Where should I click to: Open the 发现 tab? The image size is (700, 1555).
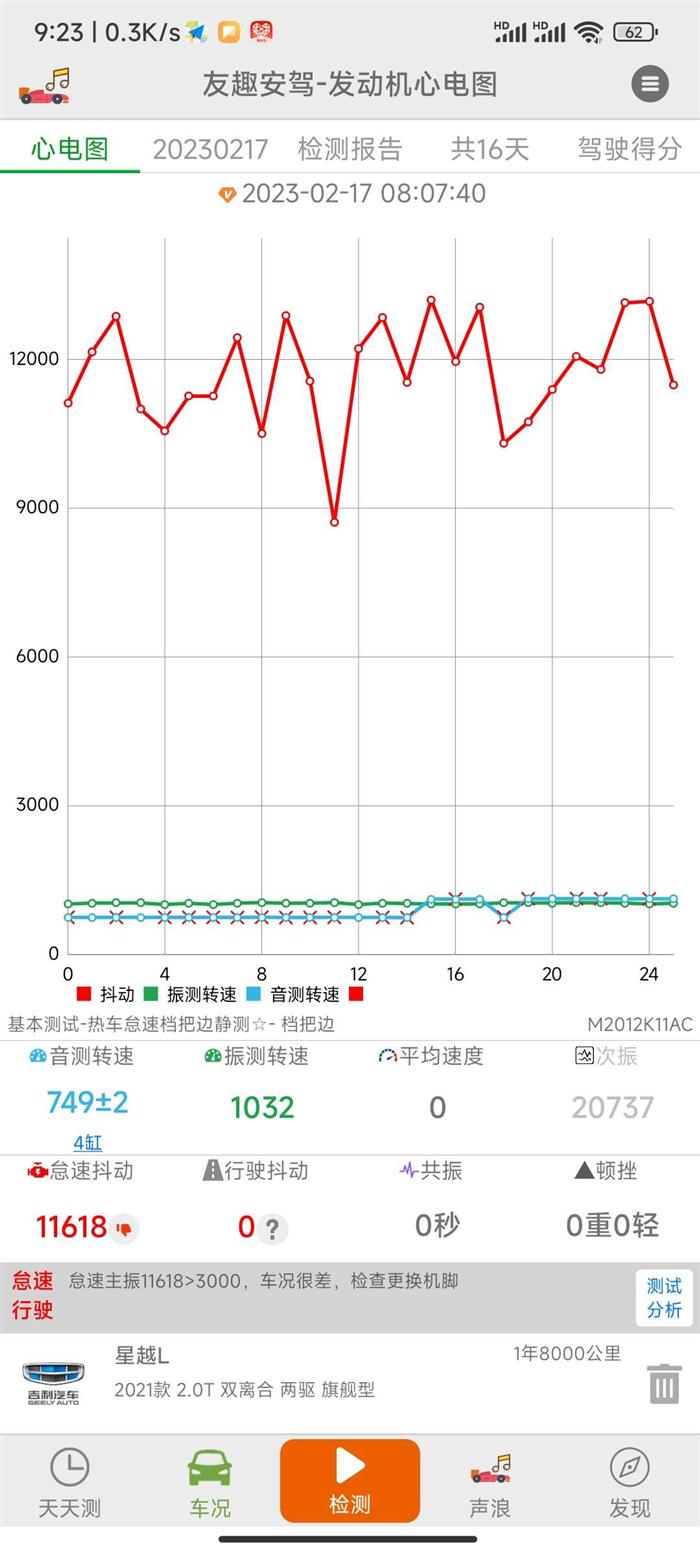(630, 1482)
